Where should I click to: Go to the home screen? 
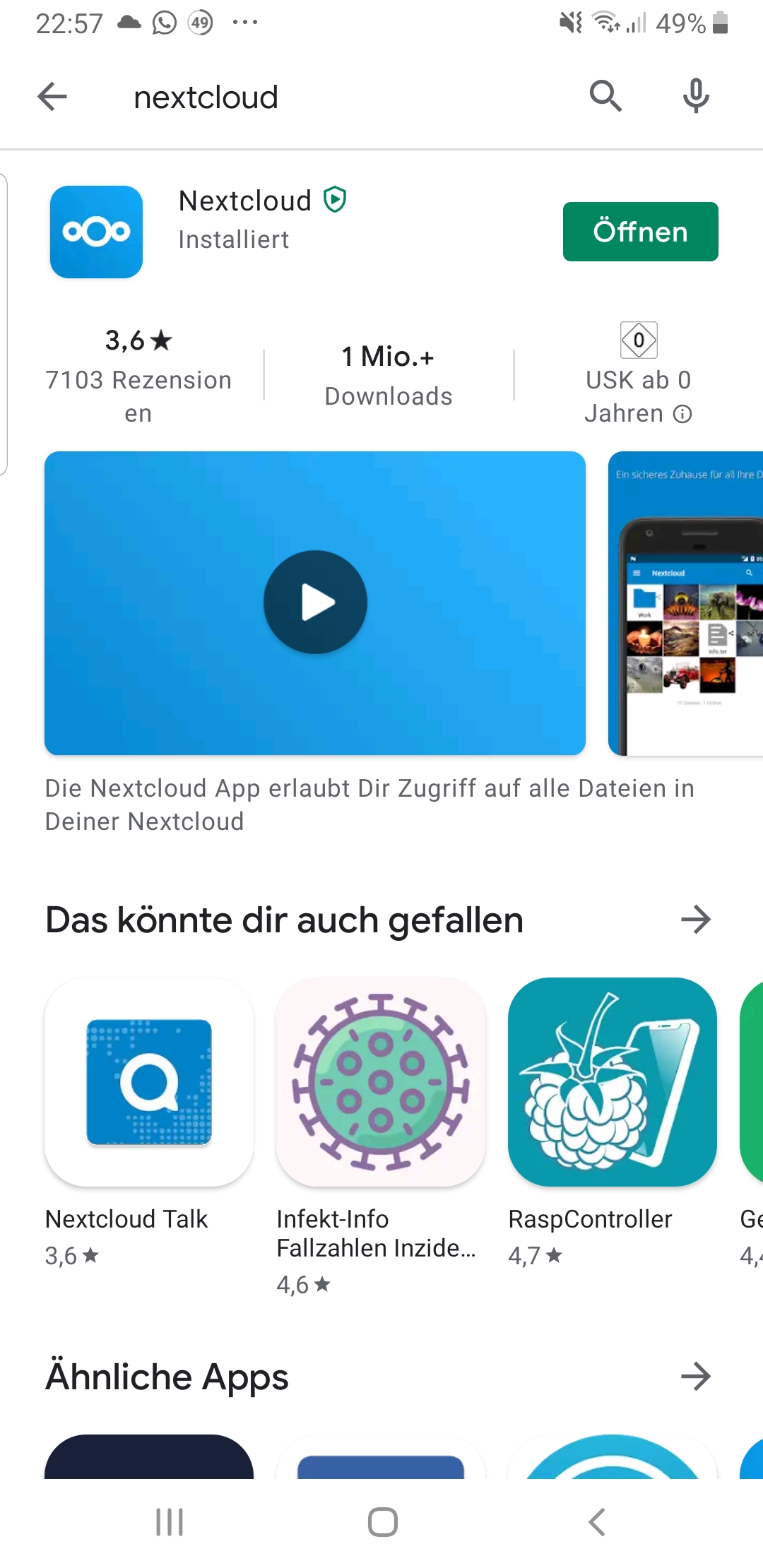[x=382, y=1522]
